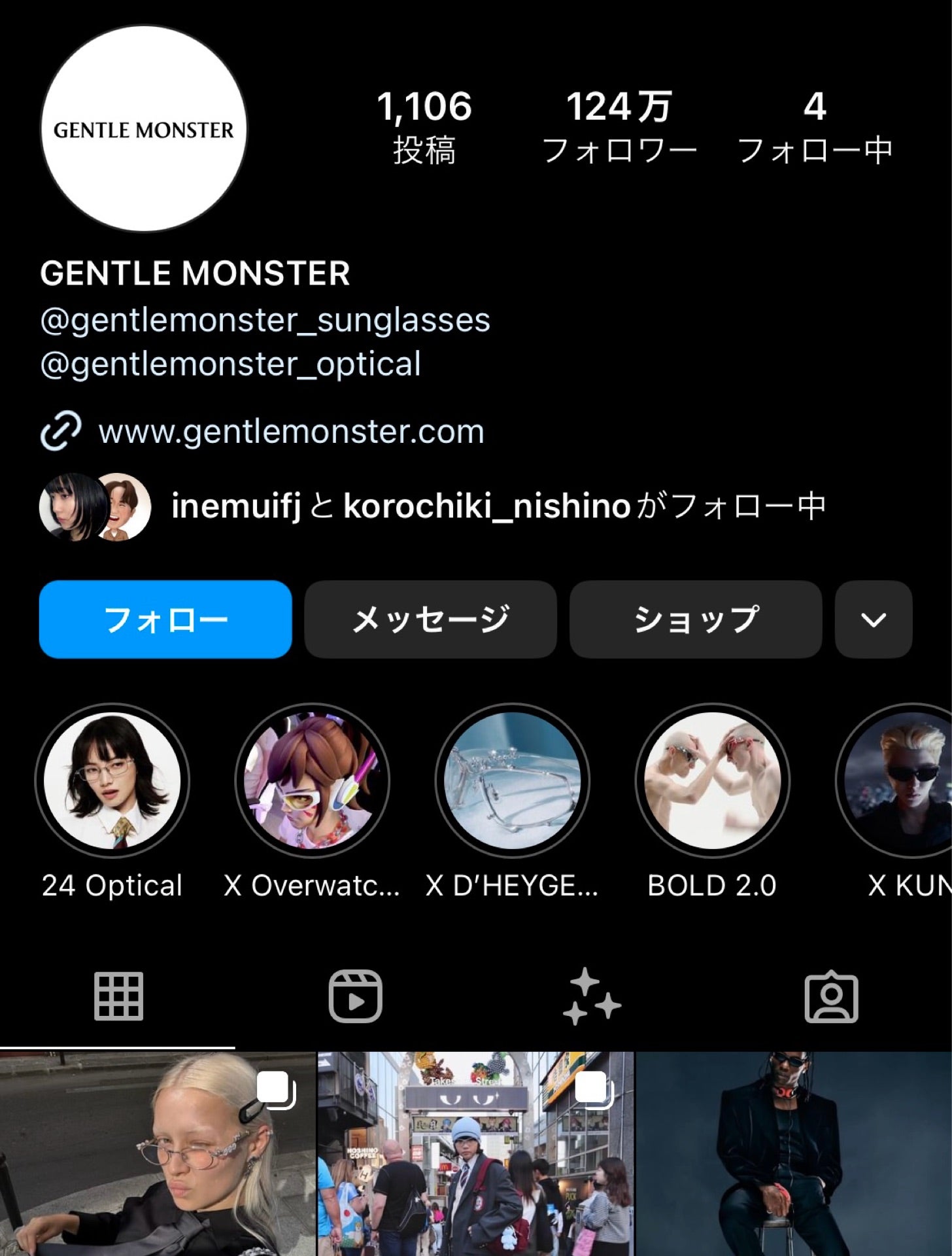The width and height of the screenshot is (952, 1256).
Task: View the X Overwatch story highlight
Action: (313, 780)
